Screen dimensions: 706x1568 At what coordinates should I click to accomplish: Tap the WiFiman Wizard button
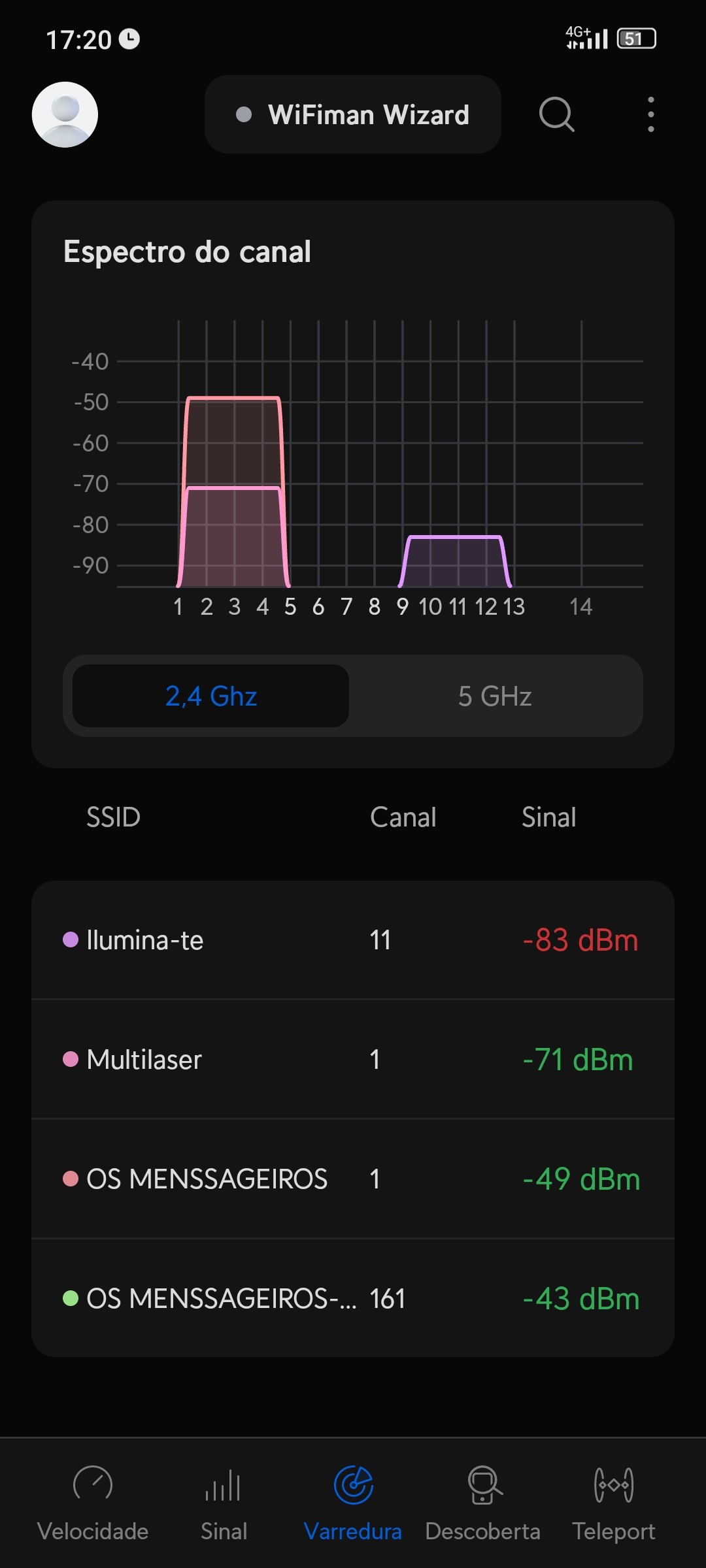[x=352, y=114]
